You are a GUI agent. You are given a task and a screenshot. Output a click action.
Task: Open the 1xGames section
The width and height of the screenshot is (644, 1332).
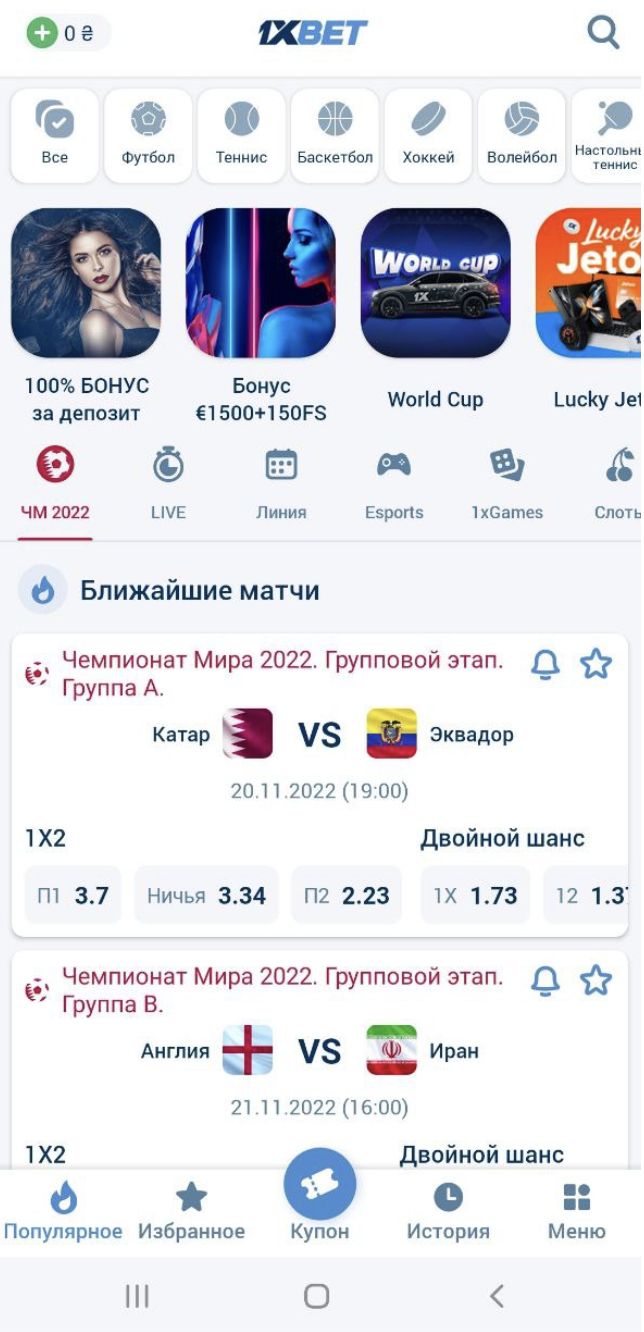pos(507,485)
